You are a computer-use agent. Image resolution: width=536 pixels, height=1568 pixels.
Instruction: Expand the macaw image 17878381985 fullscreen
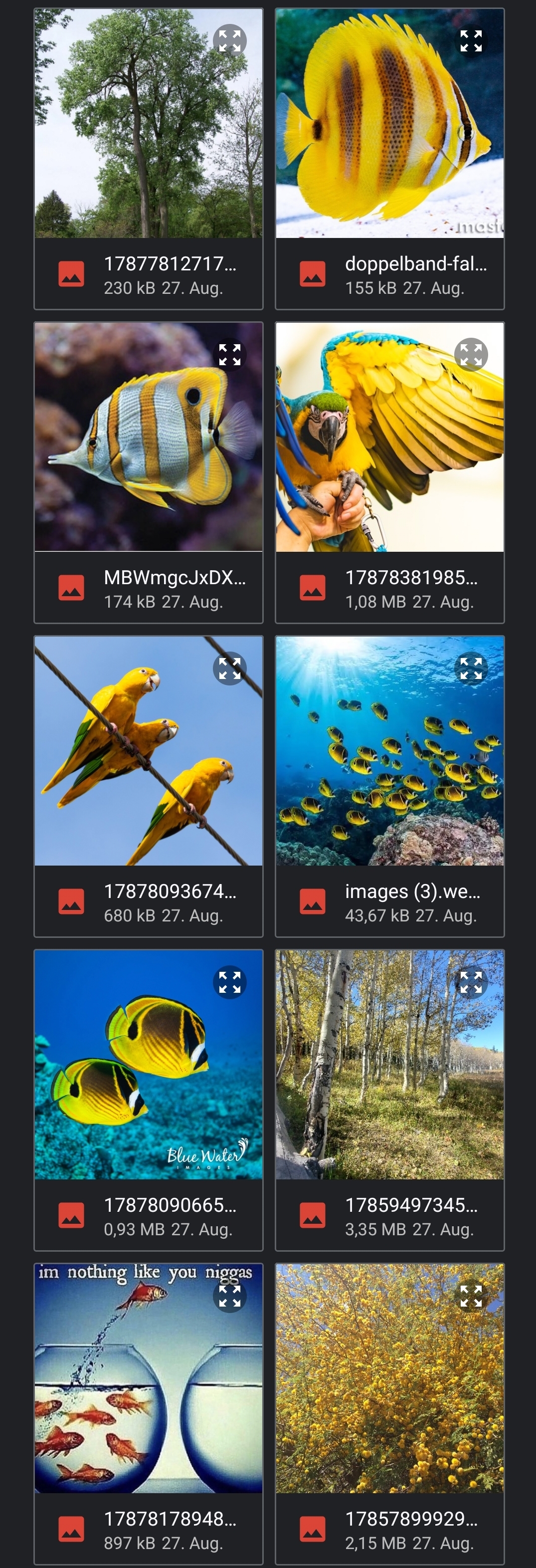click(x=471, y=354)
